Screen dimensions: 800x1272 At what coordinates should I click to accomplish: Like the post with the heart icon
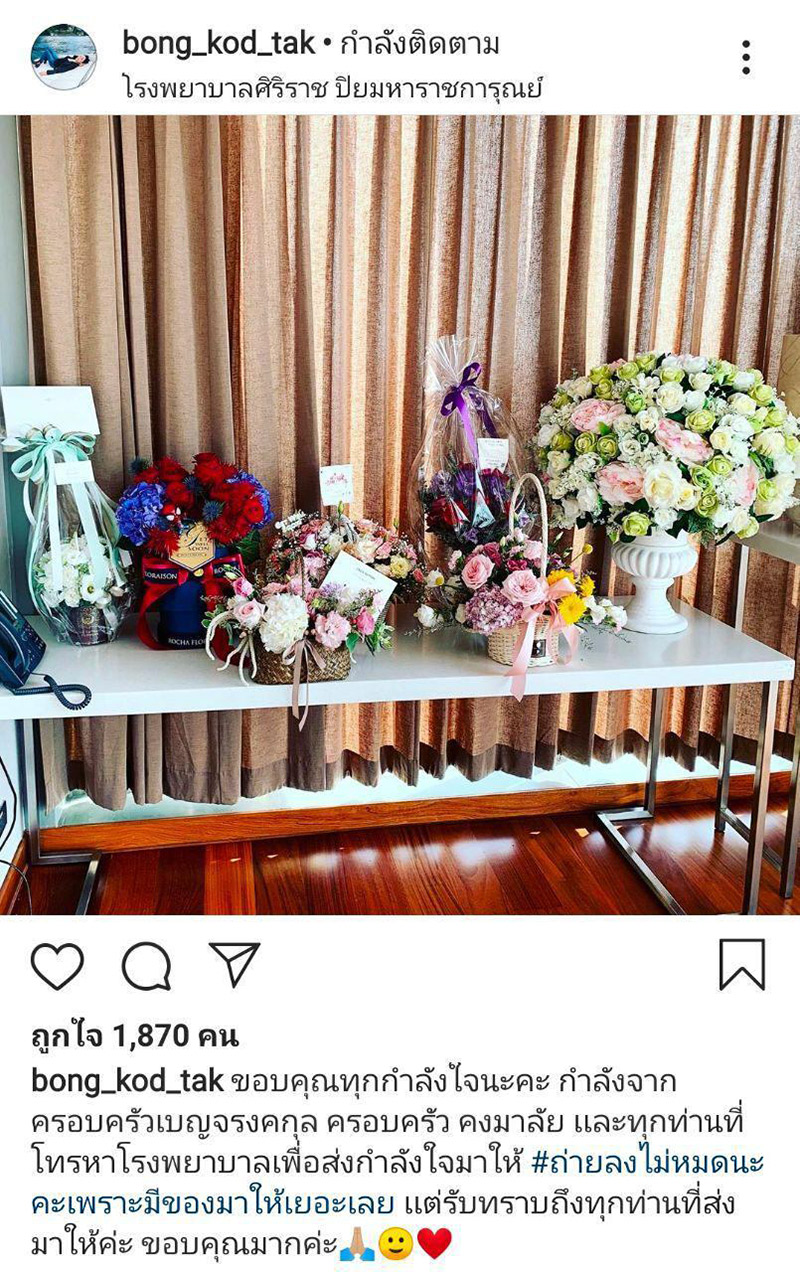(57, 966)
